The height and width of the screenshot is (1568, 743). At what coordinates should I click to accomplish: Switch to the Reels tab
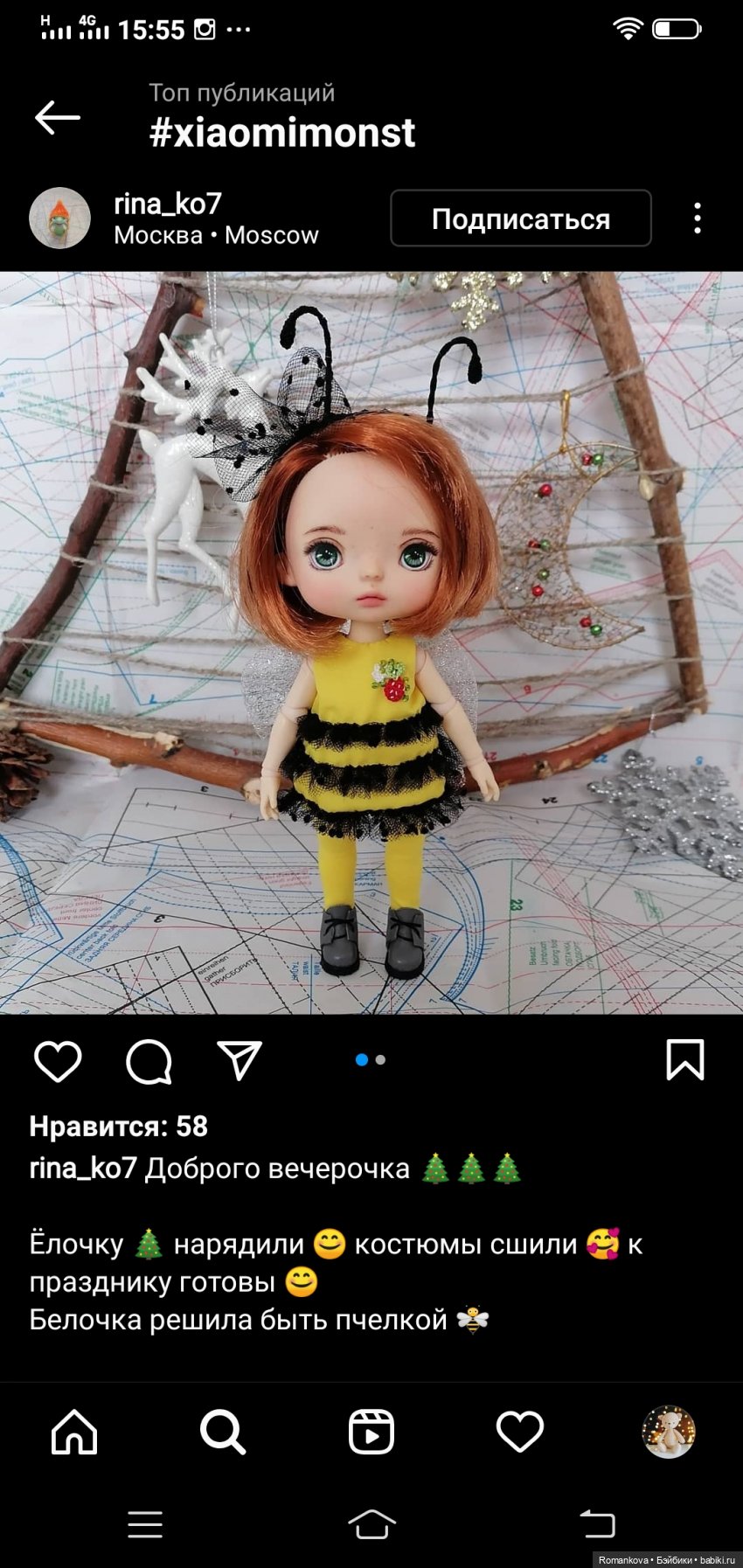[x=371, y=1433]
